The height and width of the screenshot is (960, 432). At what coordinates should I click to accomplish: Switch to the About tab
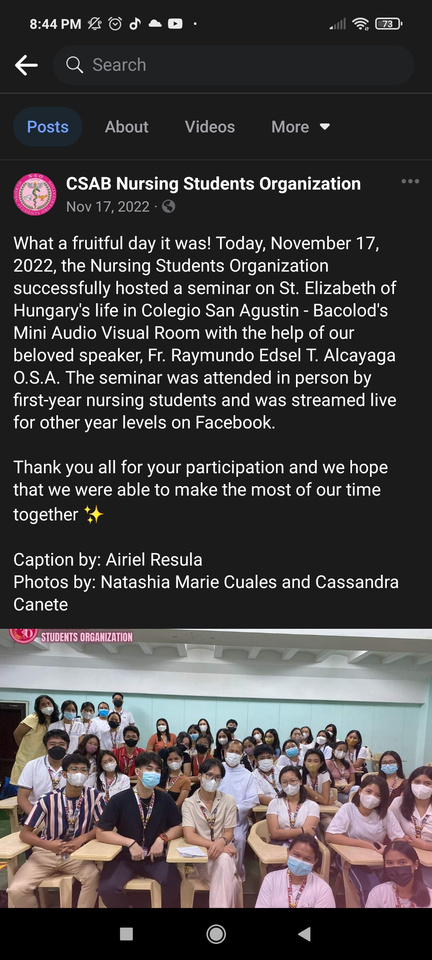(127, 127)
